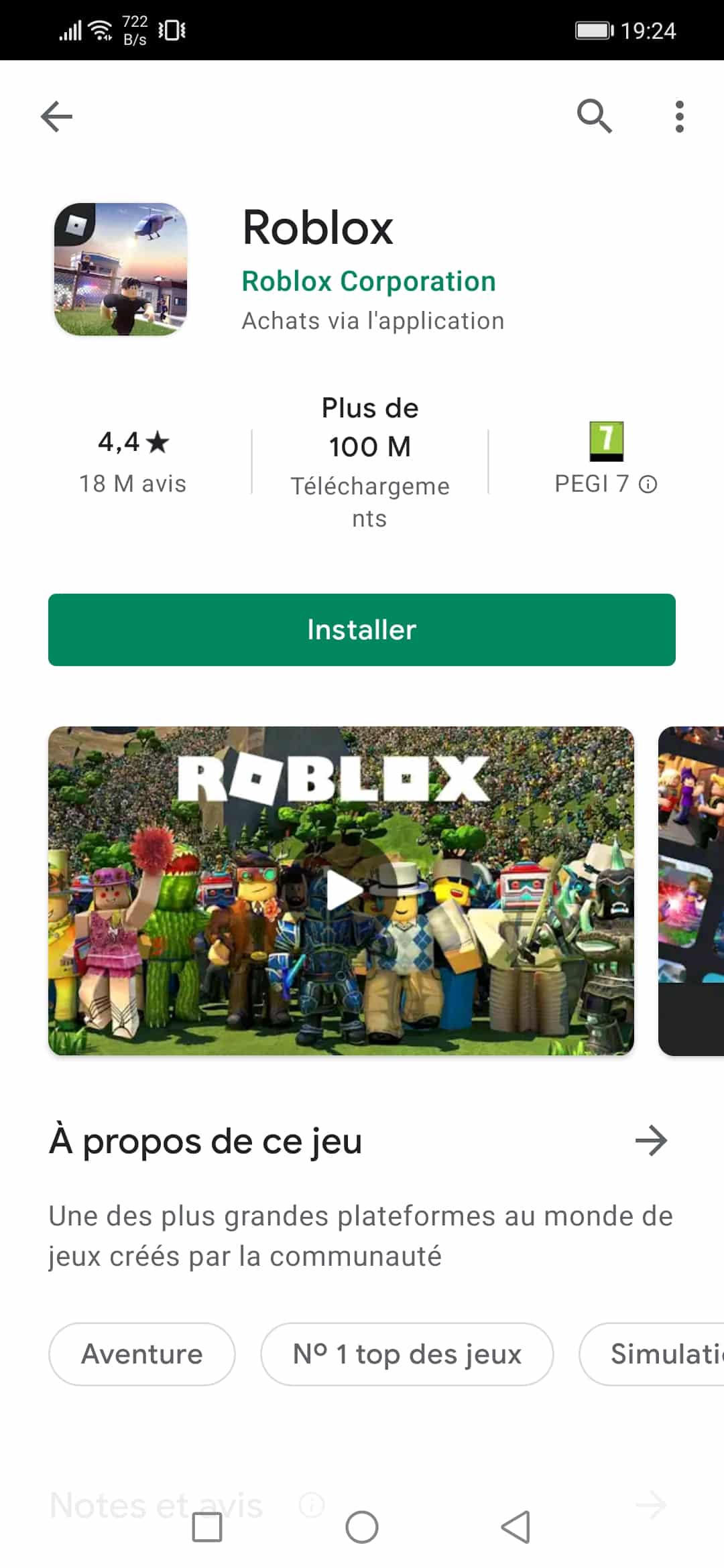Select the Nº 1 top des jeux chip
The image size is (724, 1568).
click(x=408, y=1354)
